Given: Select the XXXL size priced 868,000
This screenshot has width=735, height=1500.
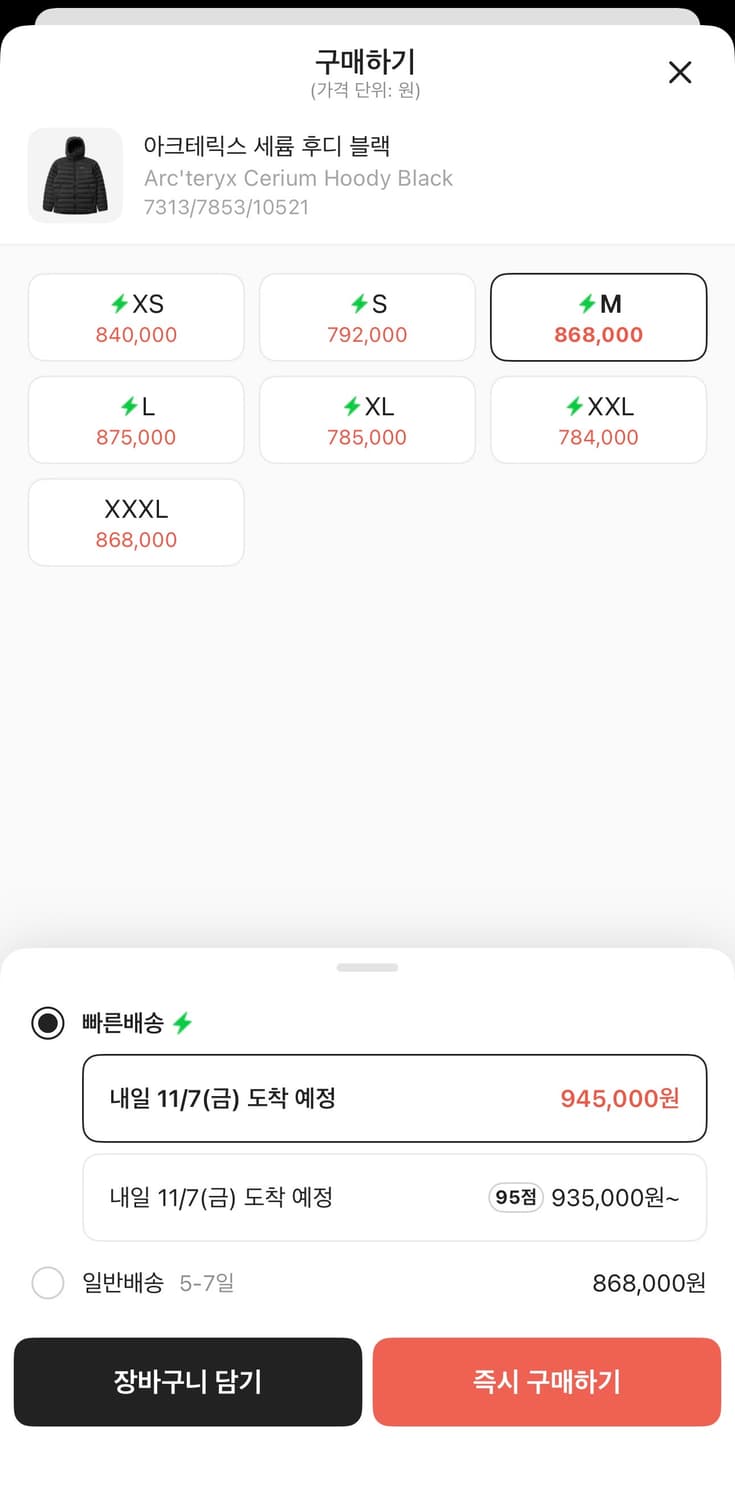Looking at the screenshot, I should [x=135, y=522].
